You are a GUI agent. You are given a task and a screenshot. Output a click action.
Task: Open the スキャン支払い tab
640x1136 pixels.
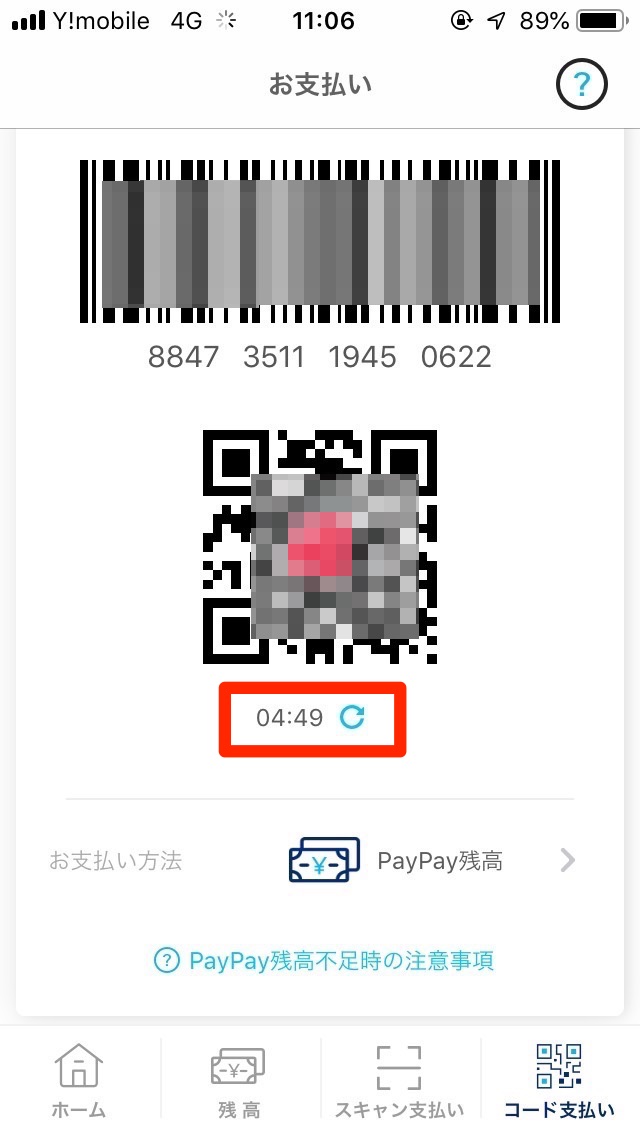(399, 1080)
